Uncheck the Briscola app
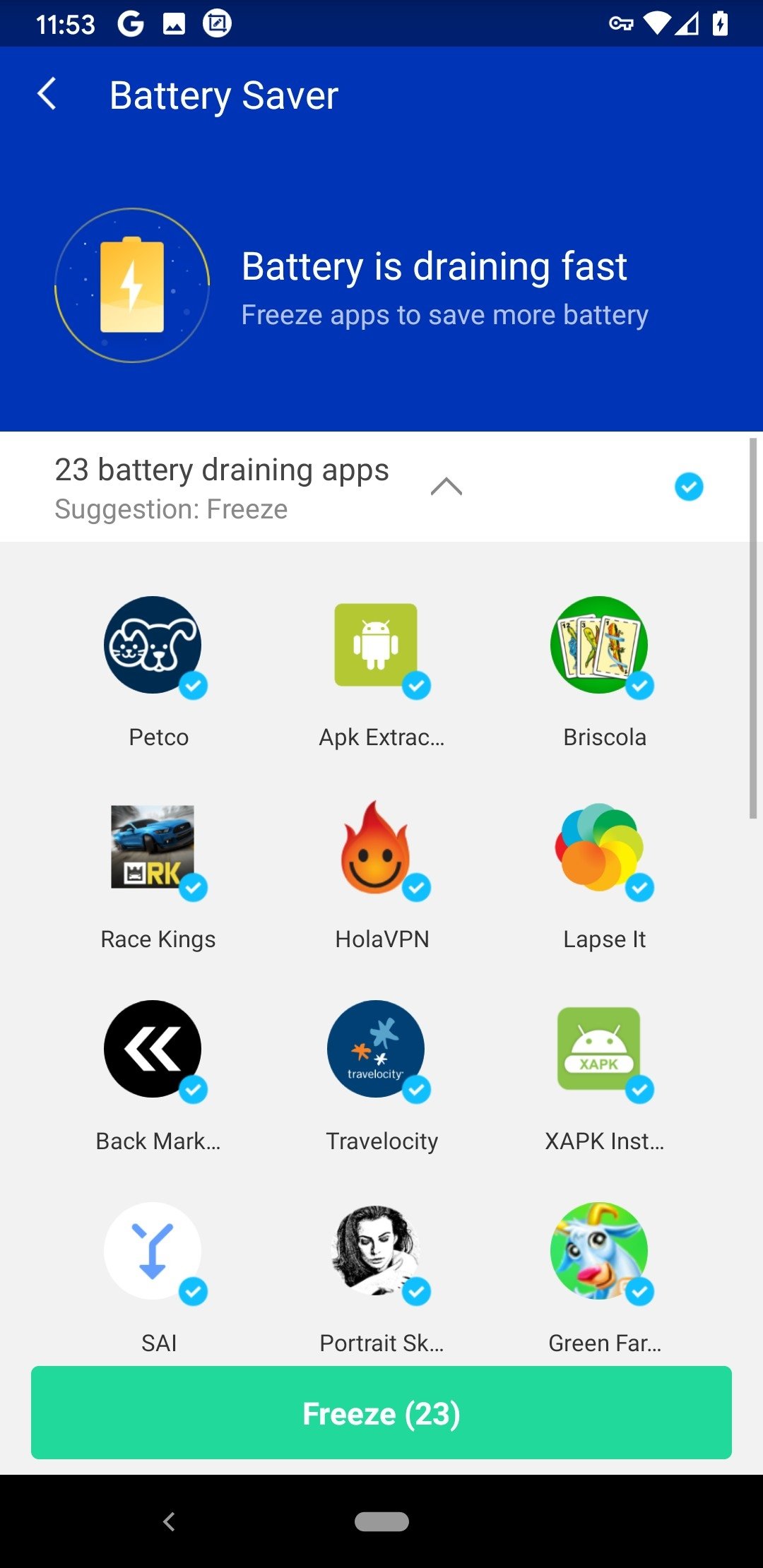 (639, 685)
